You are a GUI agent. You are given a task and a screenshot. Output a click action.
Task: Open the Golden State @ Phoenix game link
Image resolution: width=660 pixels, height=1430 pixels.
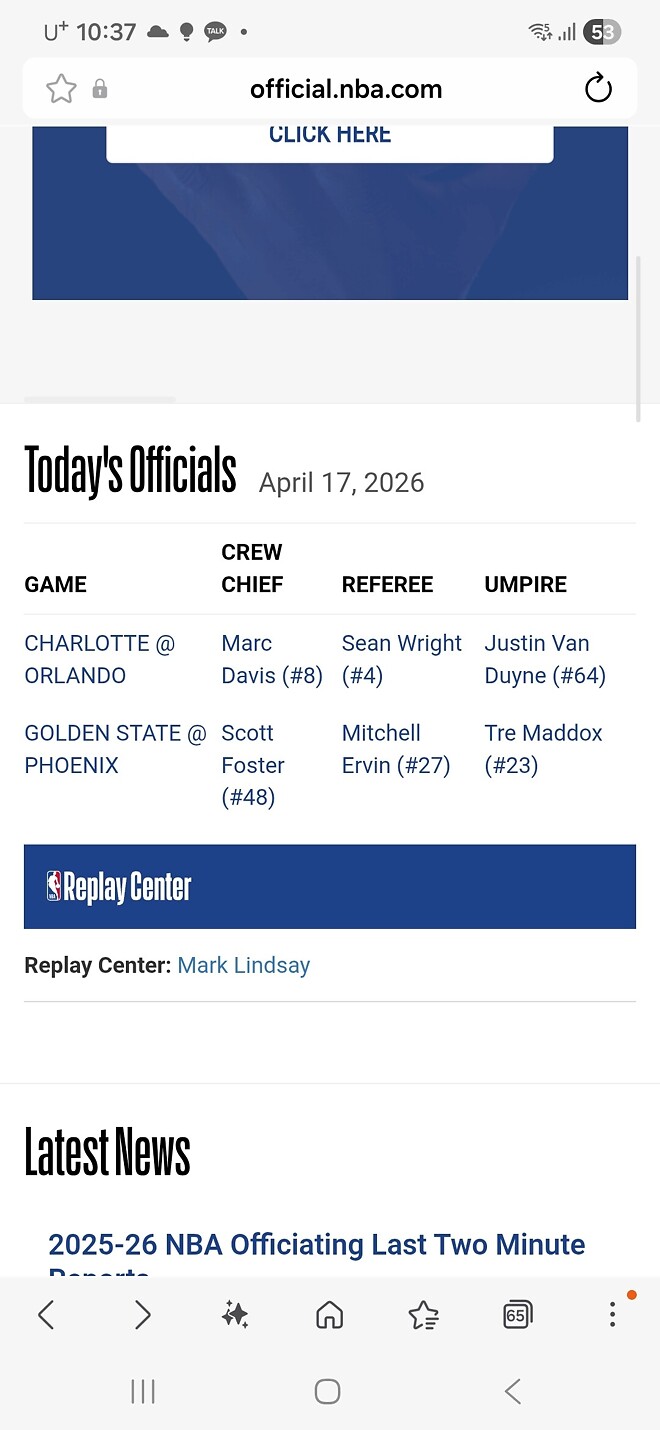pos(114,749)
